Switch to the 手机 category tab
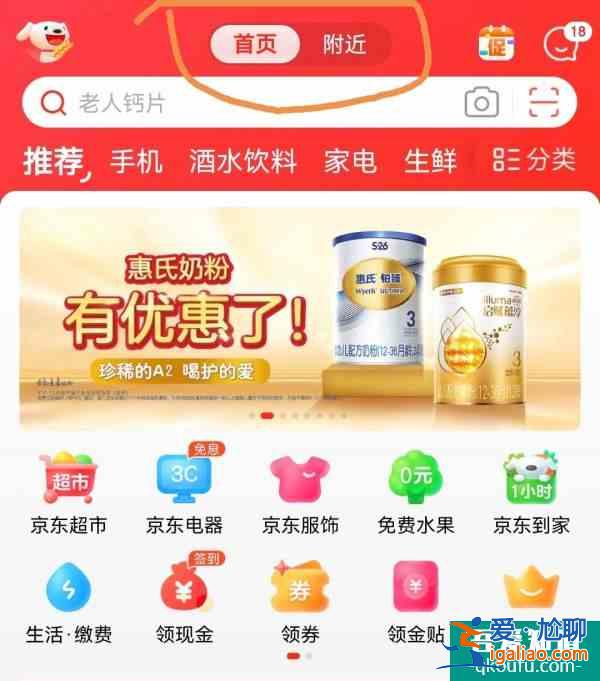Image resolution: width=600 pixels, height=681 pixels. (x=136, y=160)
